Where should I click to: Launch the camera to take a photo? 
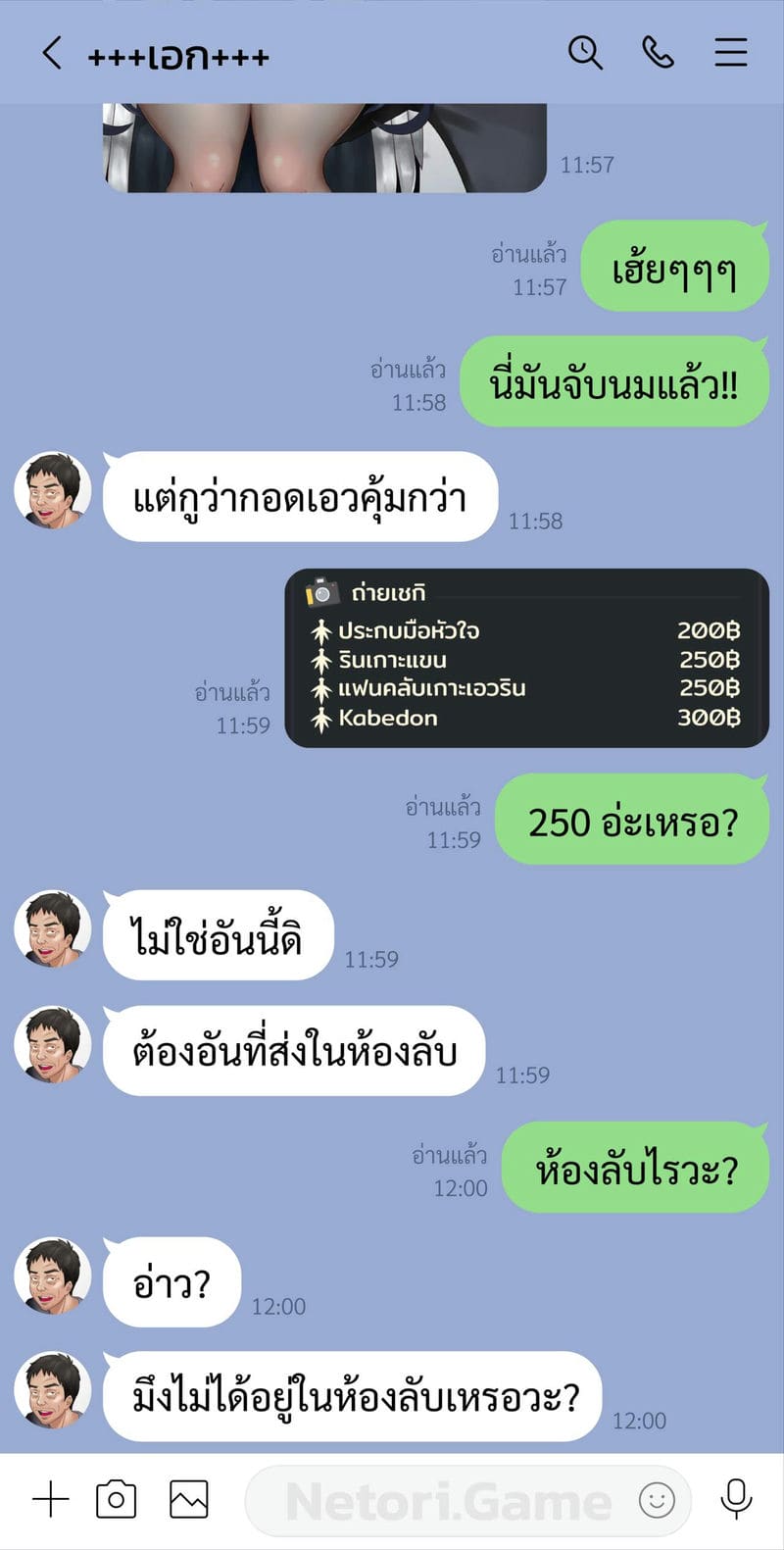click(116, 1499)
